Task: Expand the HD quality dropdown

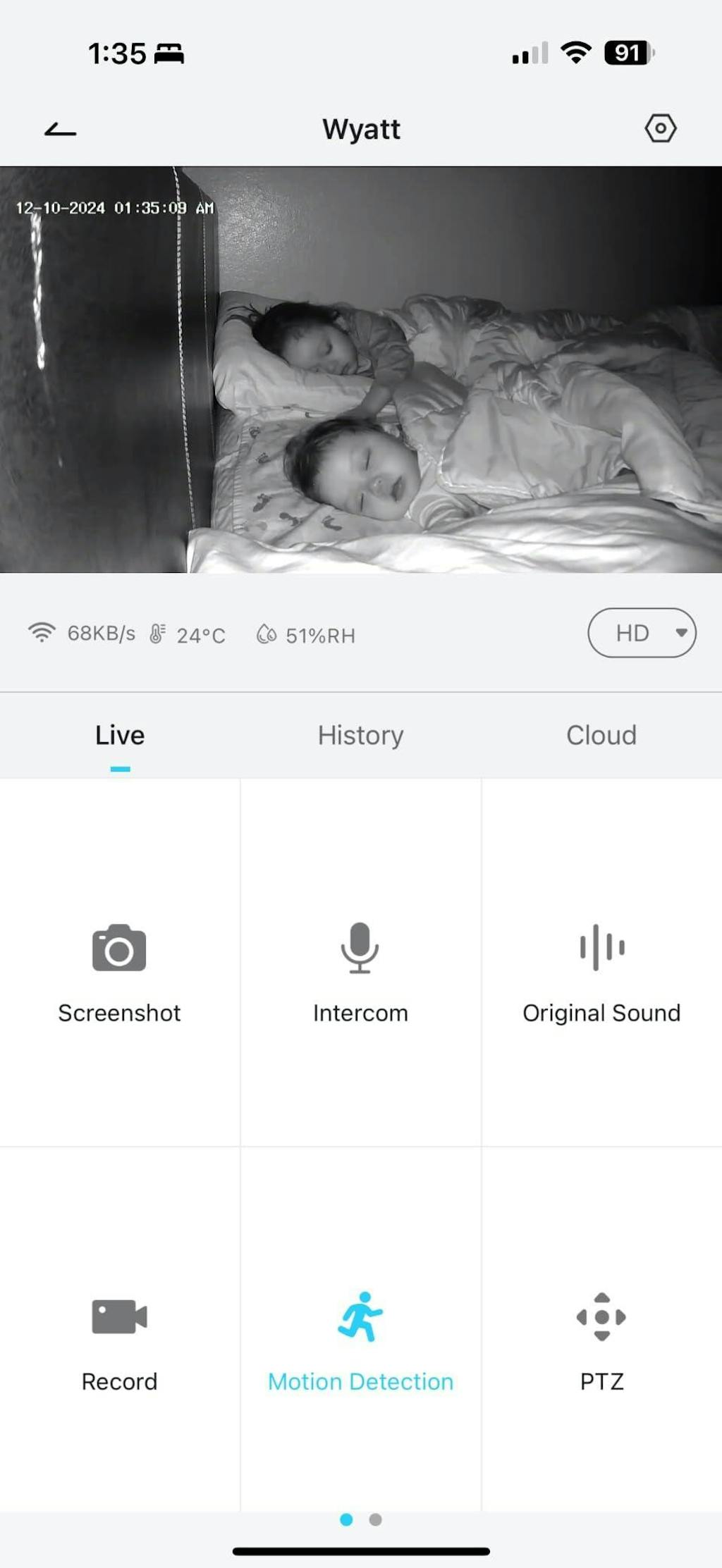Action: coord(642,633)
